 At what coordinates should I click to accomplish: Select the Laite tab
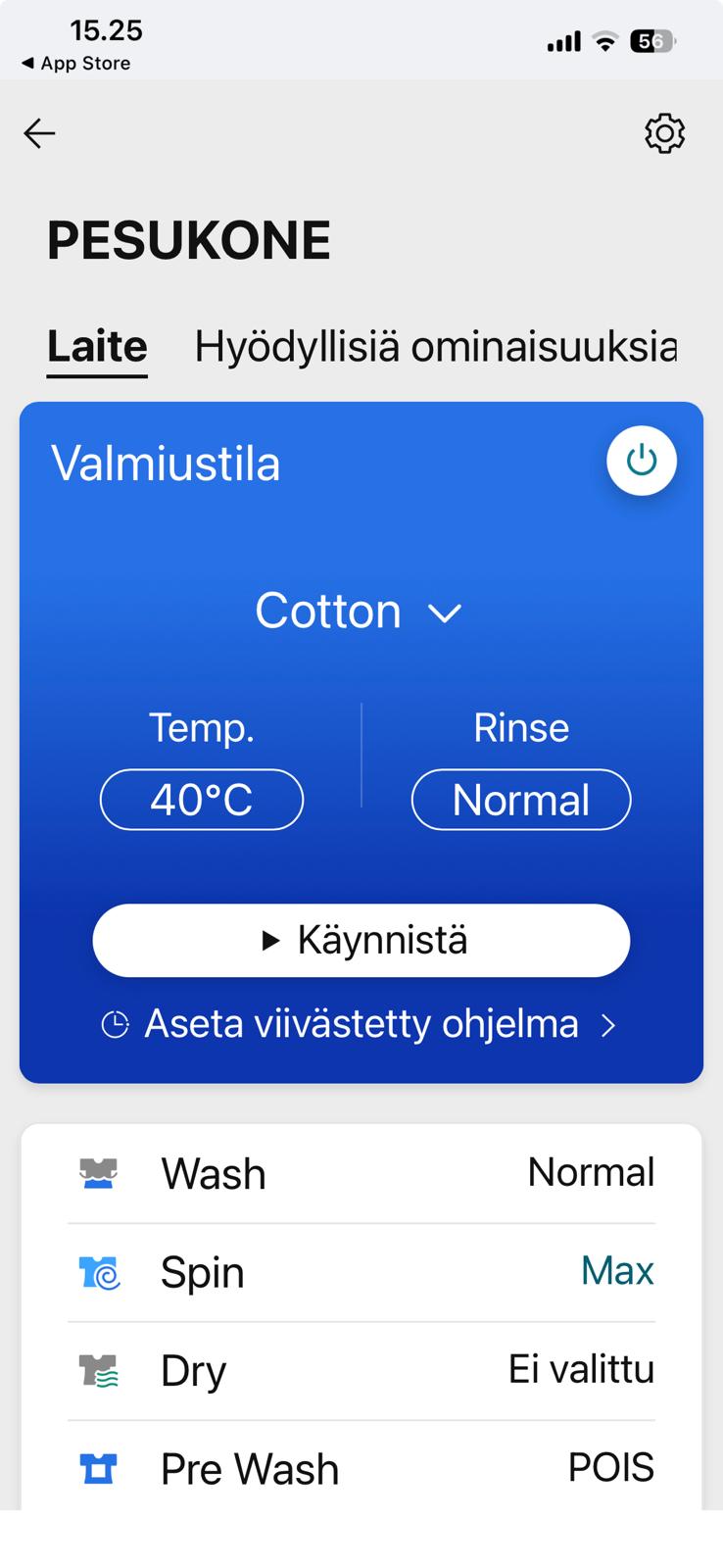pyautogui.click(x=96, y=345)
